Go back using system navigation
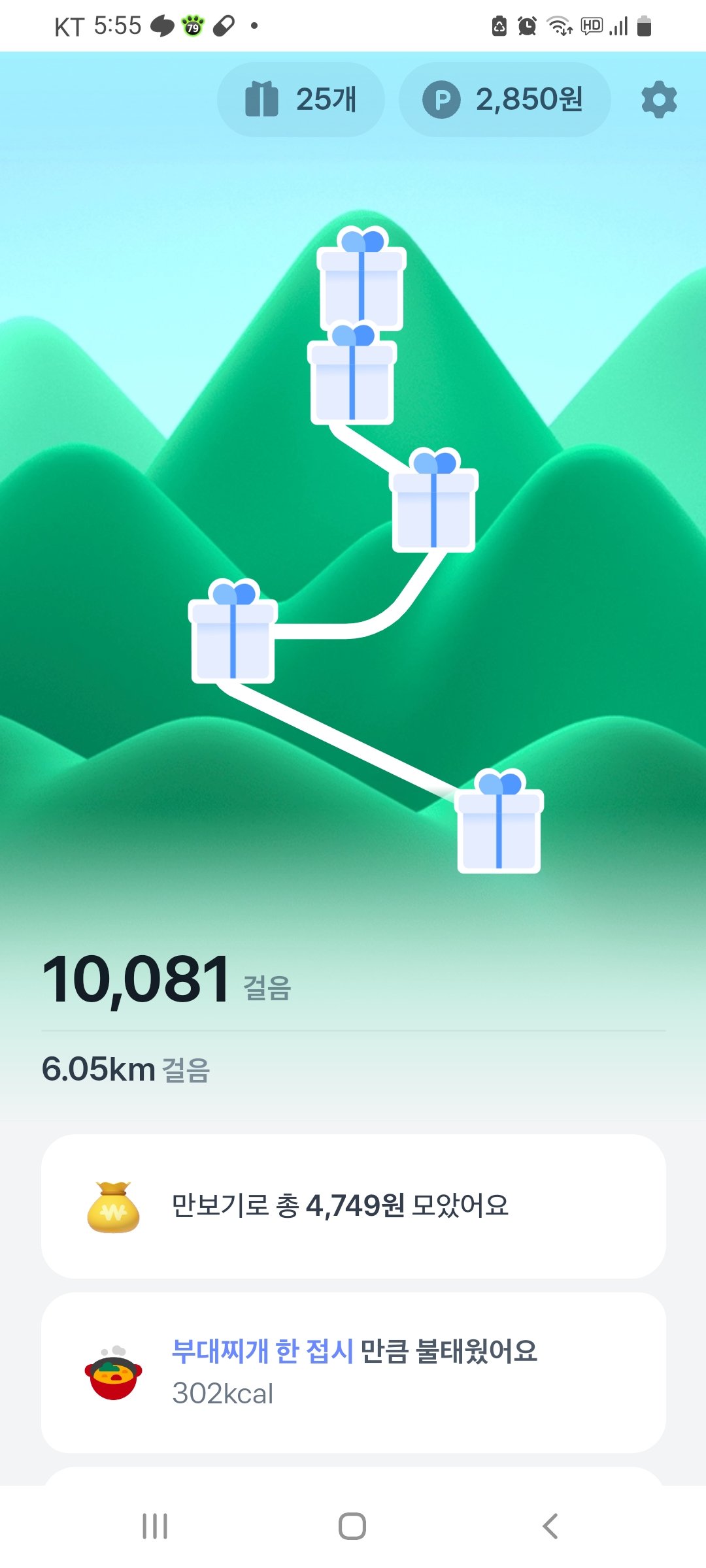706x1568 pixels. (x=550, y=1526)
